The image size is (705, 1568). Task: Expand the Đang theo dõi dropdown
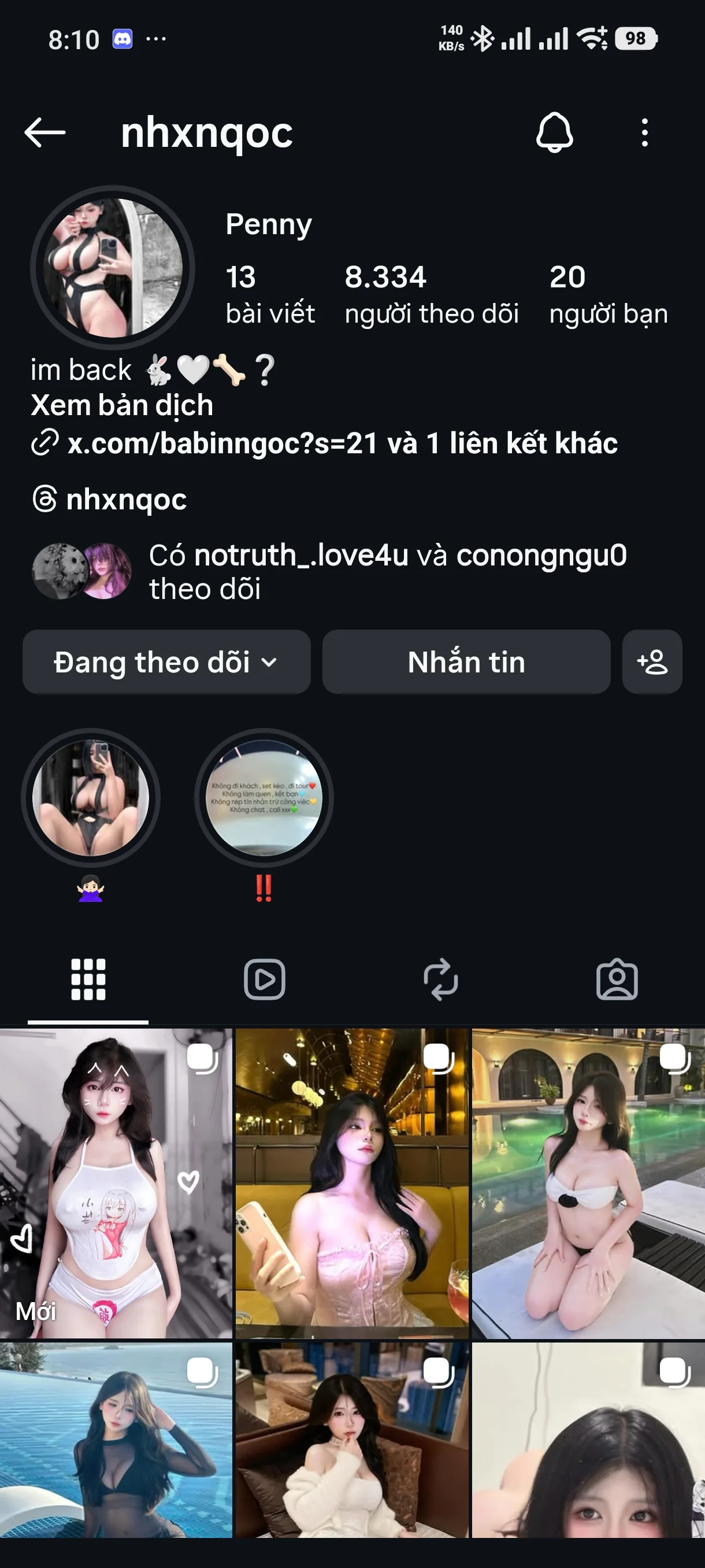click(166, 661)
